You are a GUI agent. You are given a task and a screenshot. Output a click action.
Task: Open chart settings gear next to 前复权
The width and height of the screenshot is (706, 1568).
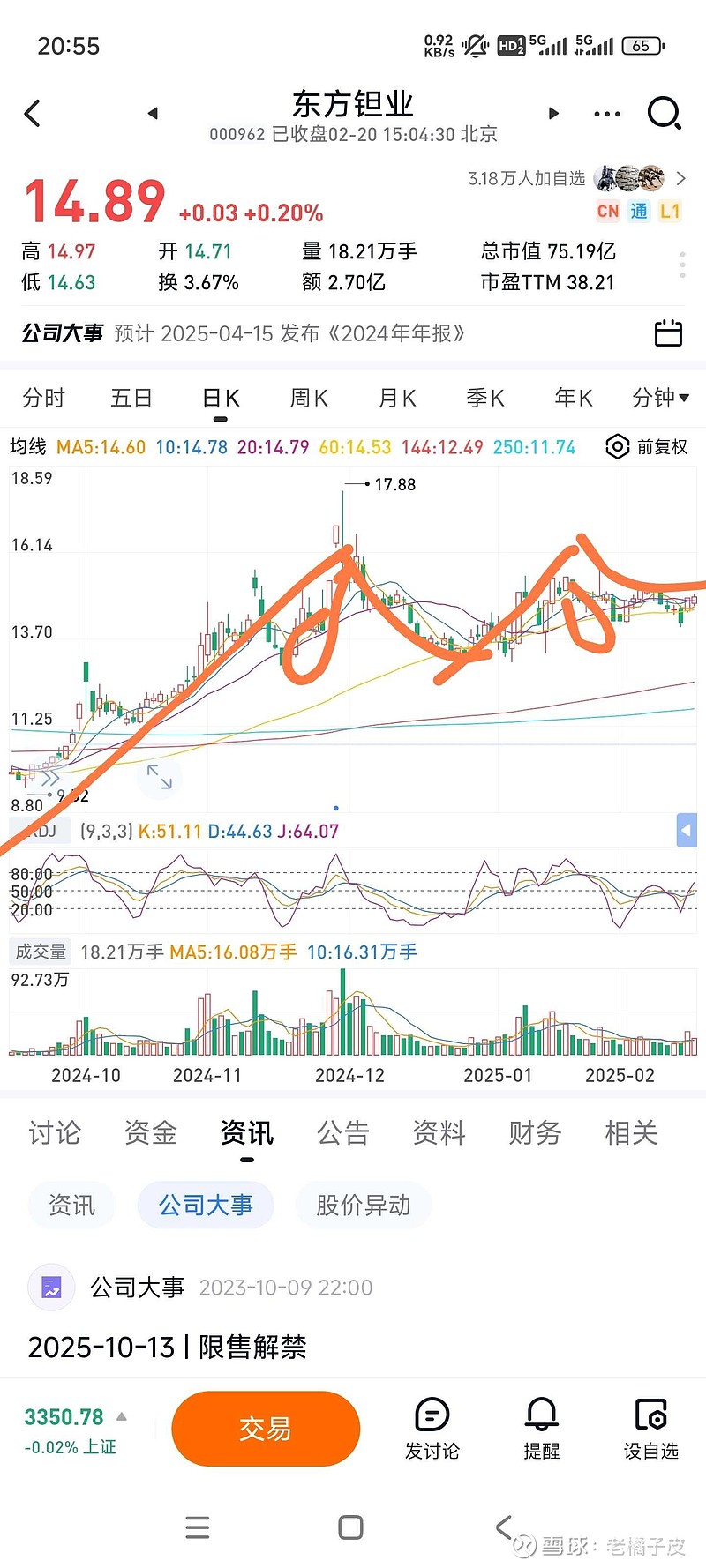[x=617, y=447]
